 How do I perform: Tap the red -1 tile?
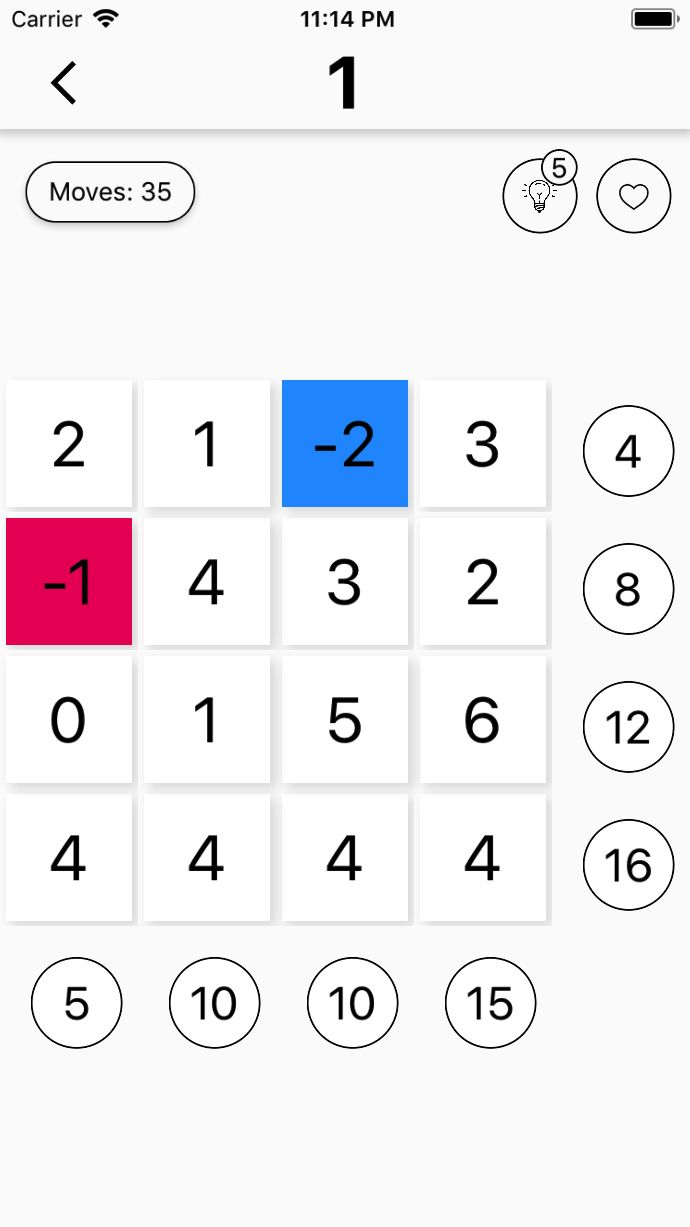click(69, 581)
